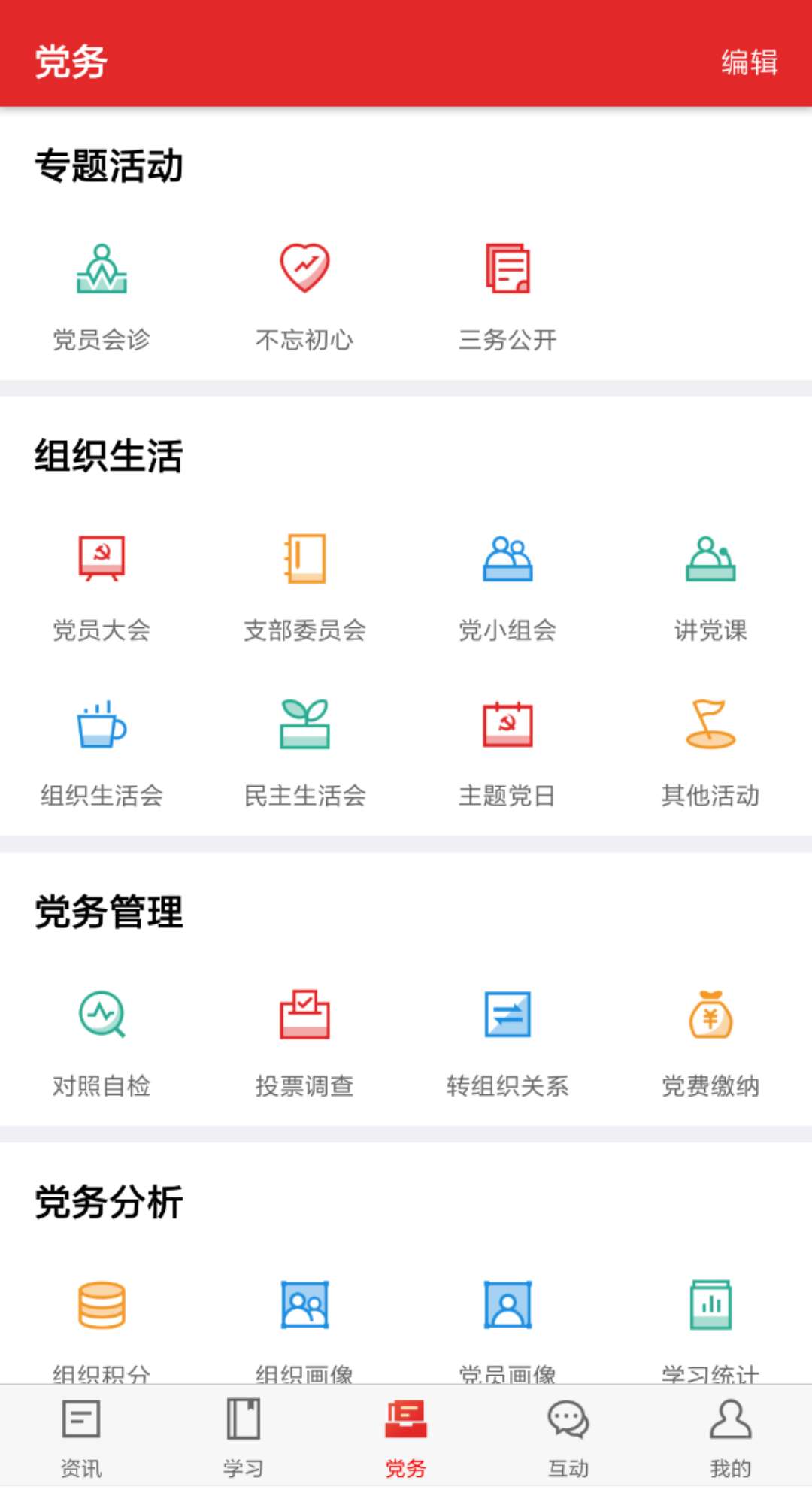Open the 我的 tab
812x1499 pixels.
731,1438
